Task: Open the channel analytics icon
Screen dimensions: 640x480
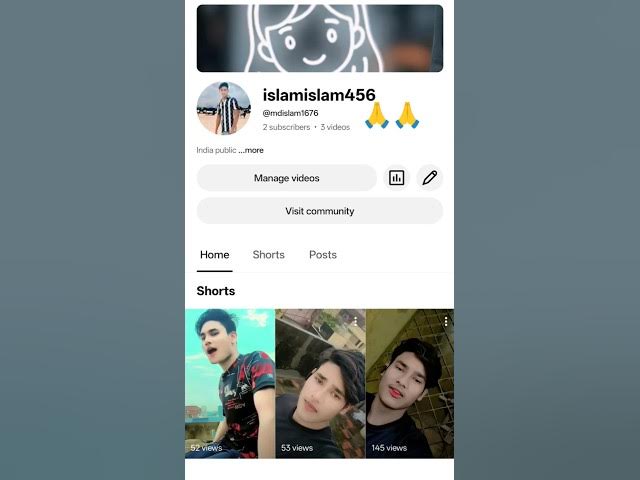Action: [396, 178]
